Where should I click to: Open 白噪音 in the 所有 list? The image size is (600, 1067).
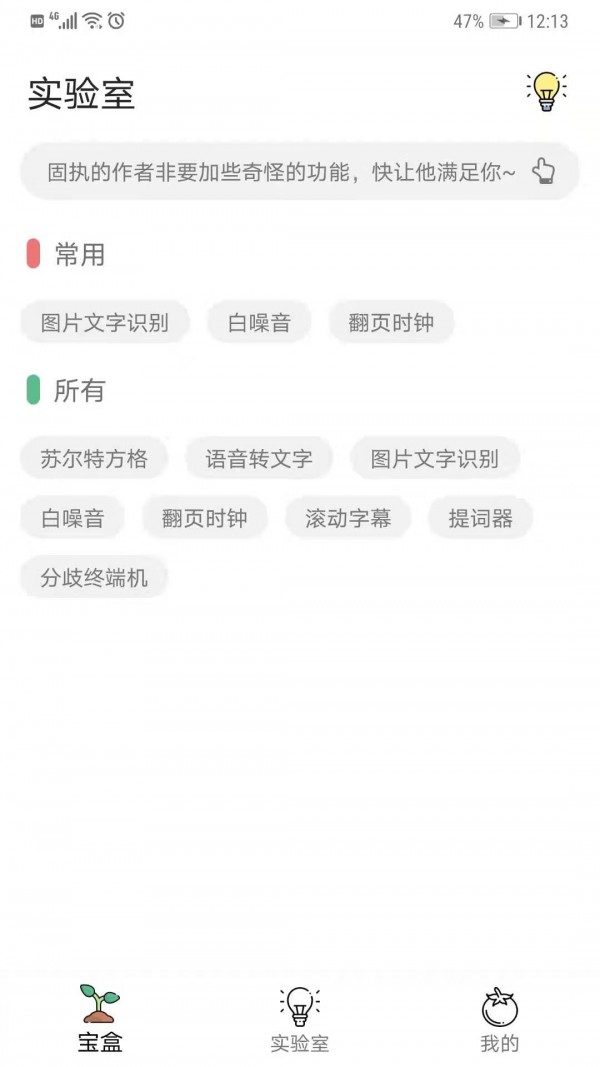tap(72, 518)
